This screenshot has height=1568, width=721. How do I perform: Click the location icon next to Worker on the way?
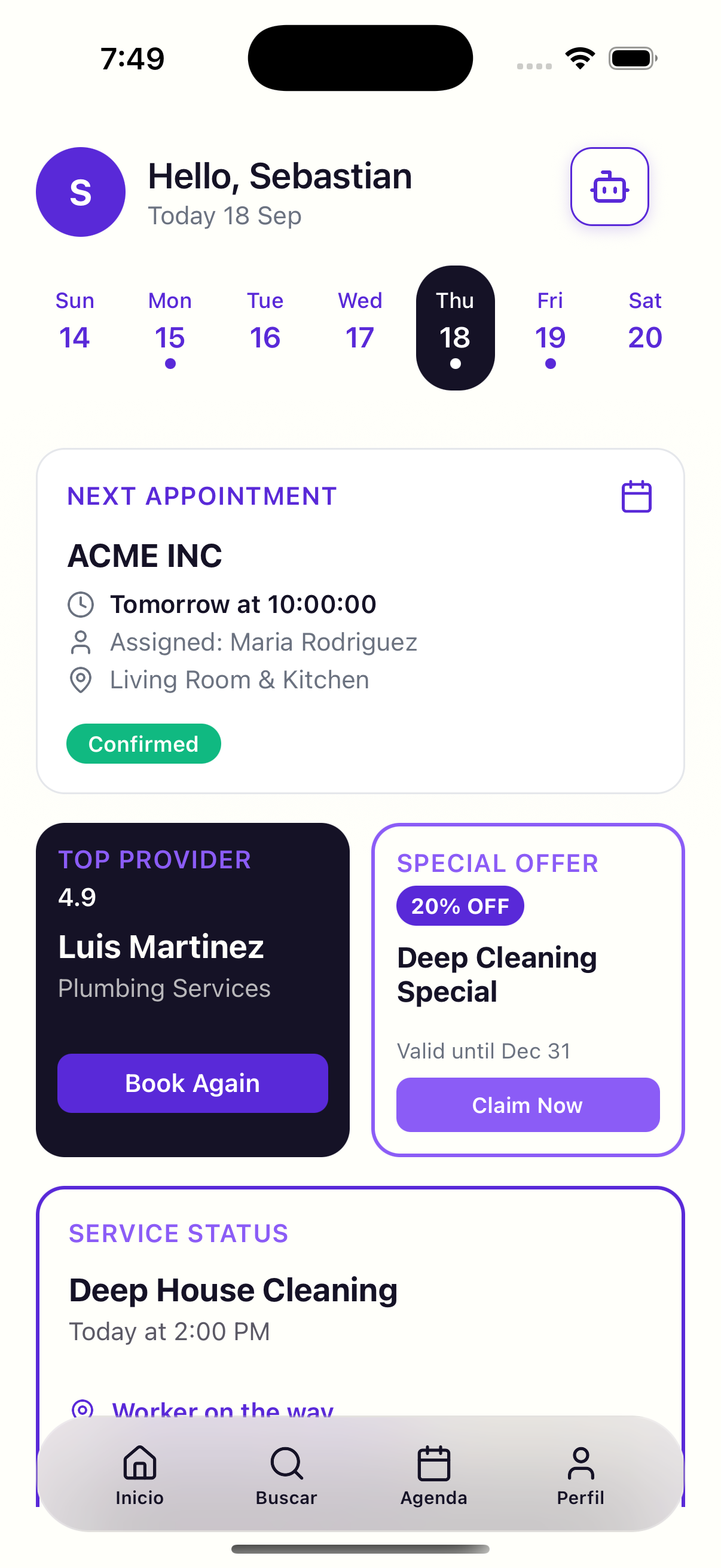point(83,1408)
